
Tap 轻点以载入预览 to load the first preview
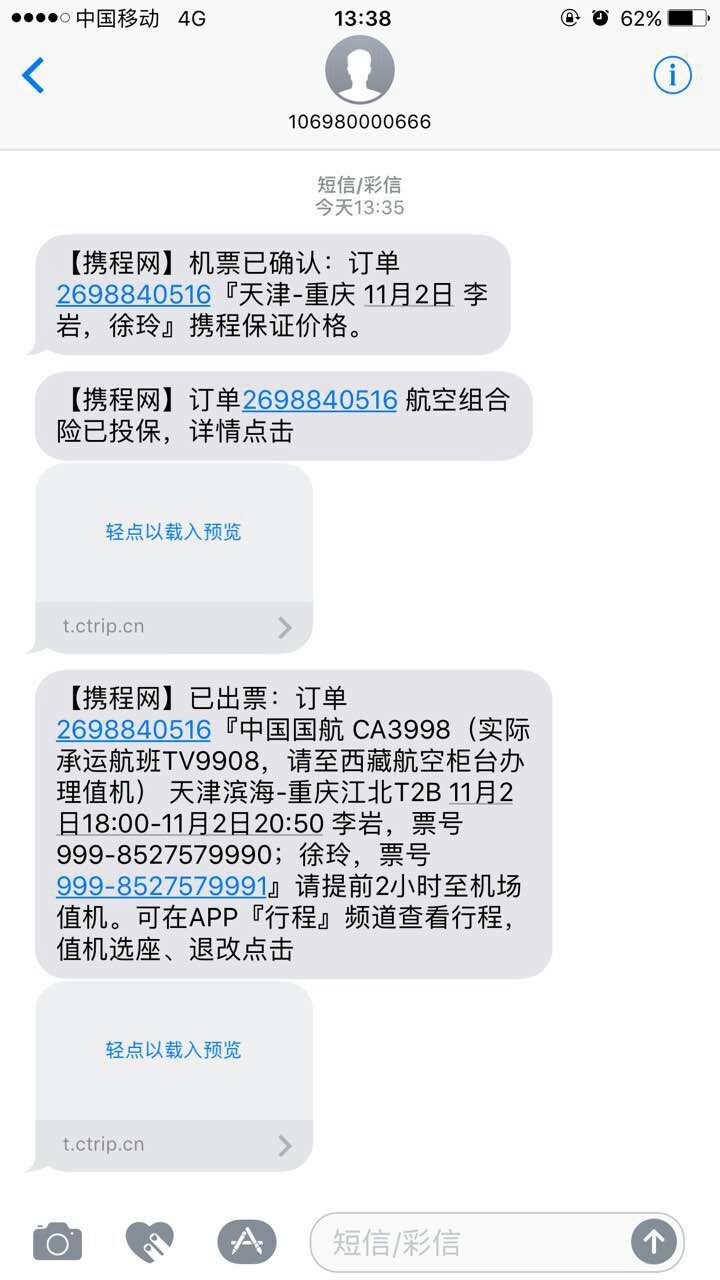173,531
